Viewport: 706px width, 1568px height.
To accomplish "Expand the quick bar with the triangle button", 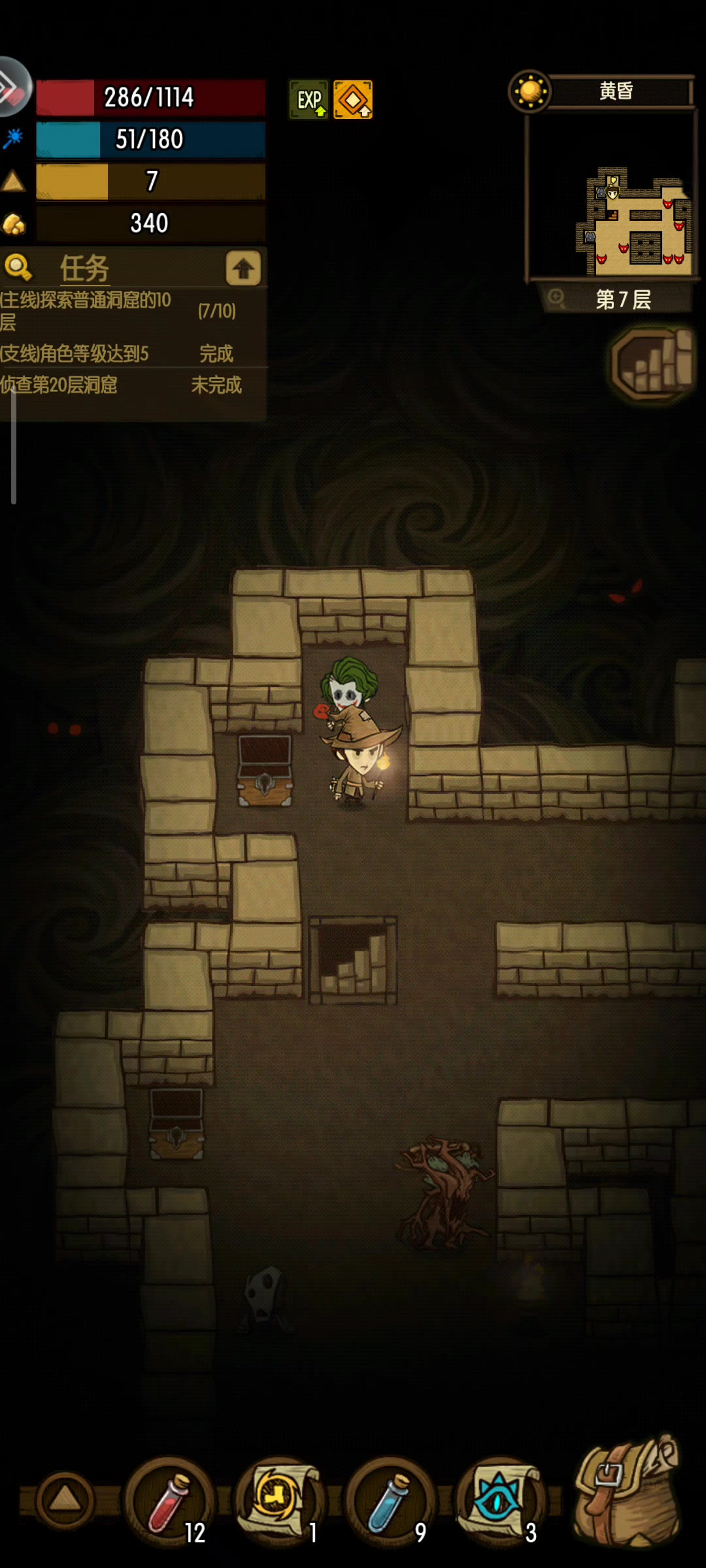I will click(x=64, y=1501).
